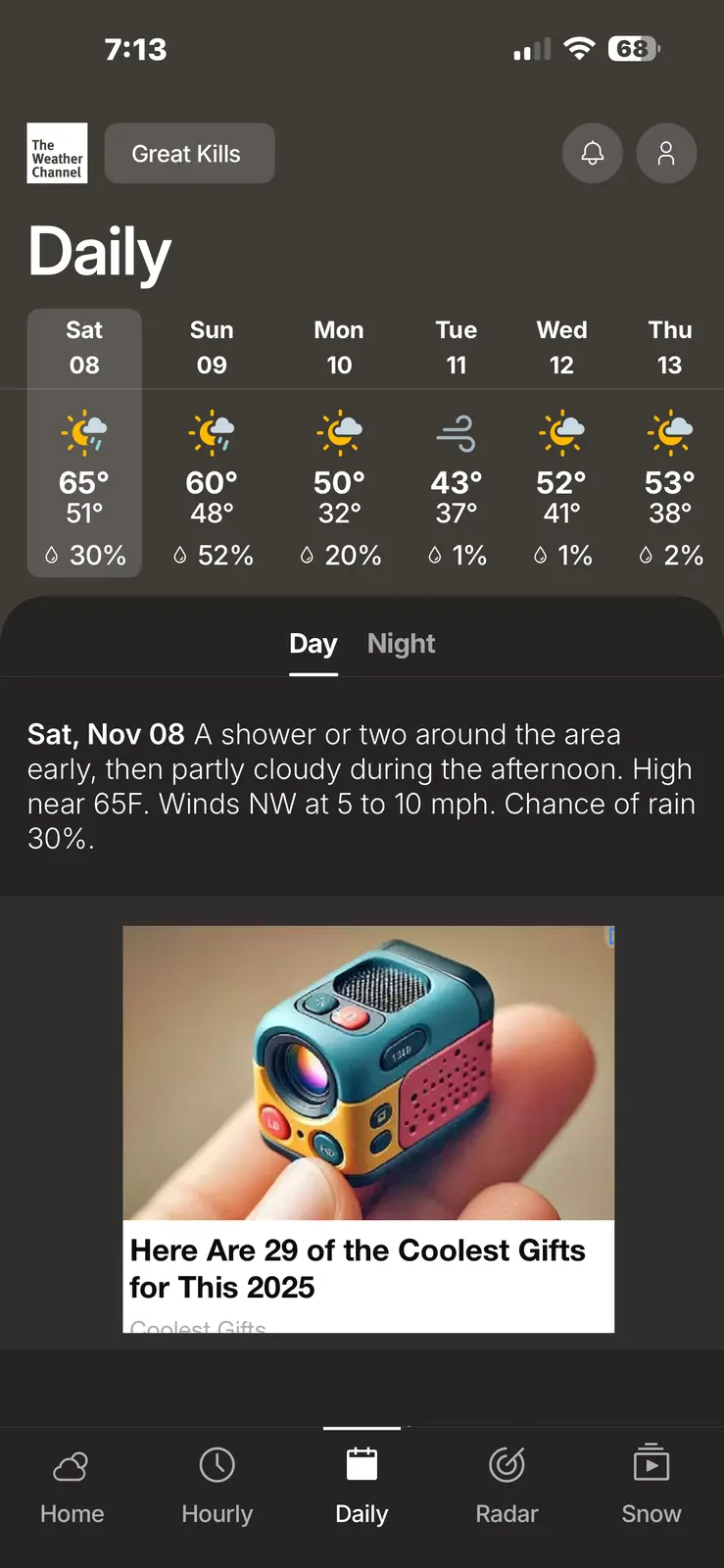This screenshot has height=1568, width=724.
Task: Open the notifications bell
Action: coord(592,154)
